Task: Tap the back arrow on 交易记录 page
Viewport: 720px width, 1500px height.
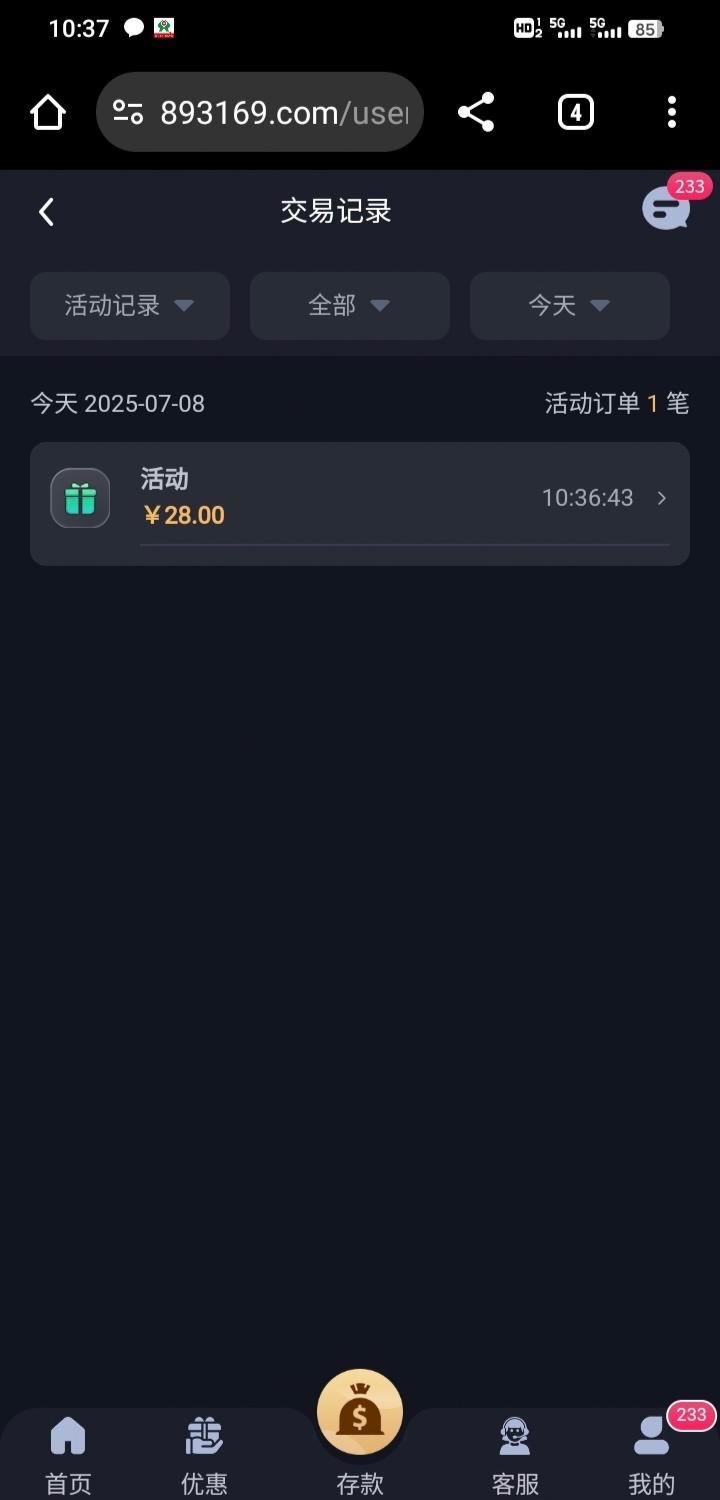Action: click(46, 211)
